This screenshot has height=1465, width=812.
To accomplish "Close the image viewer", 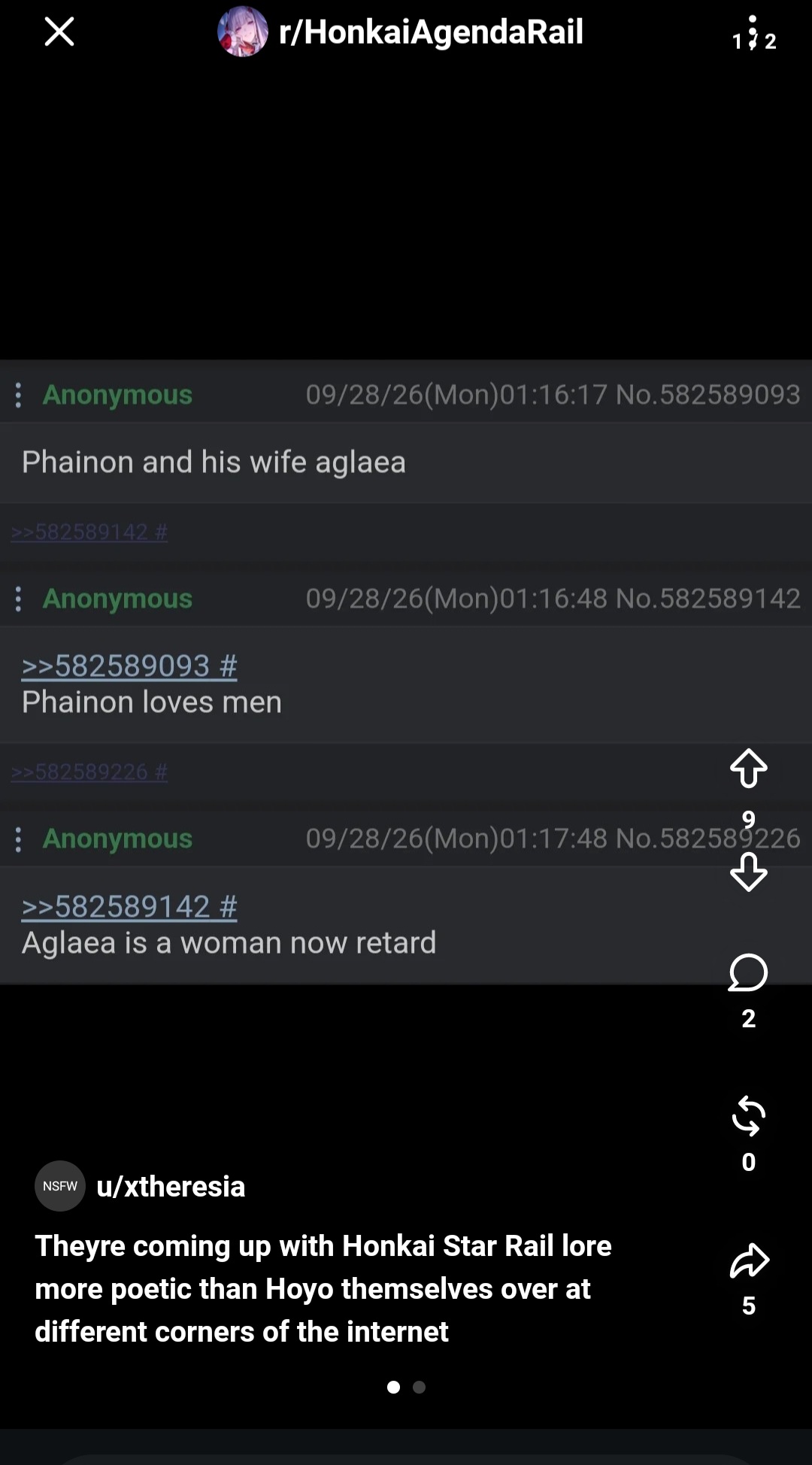I will click(x=59, y=32).
